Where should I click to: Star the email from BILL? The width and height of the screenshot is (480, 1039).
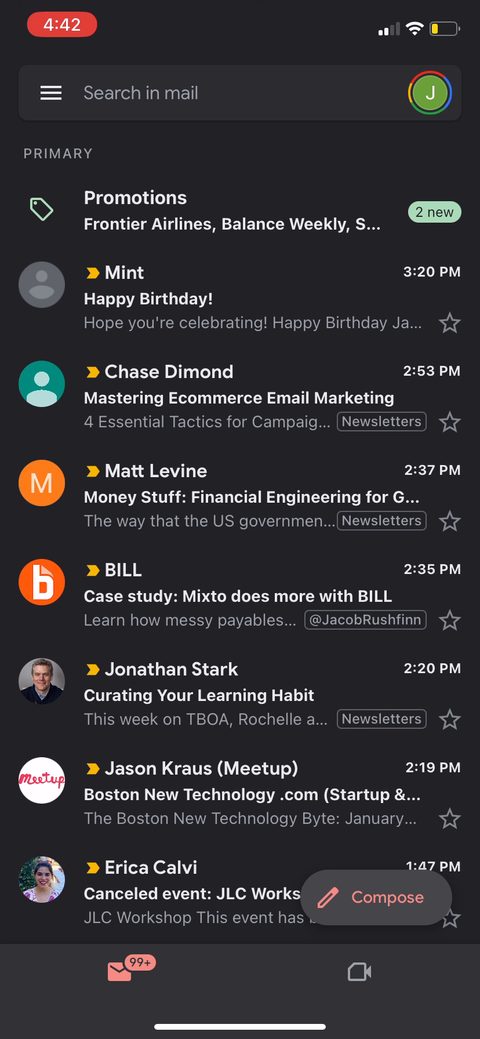pyautogui.click(x=450, y=621)
